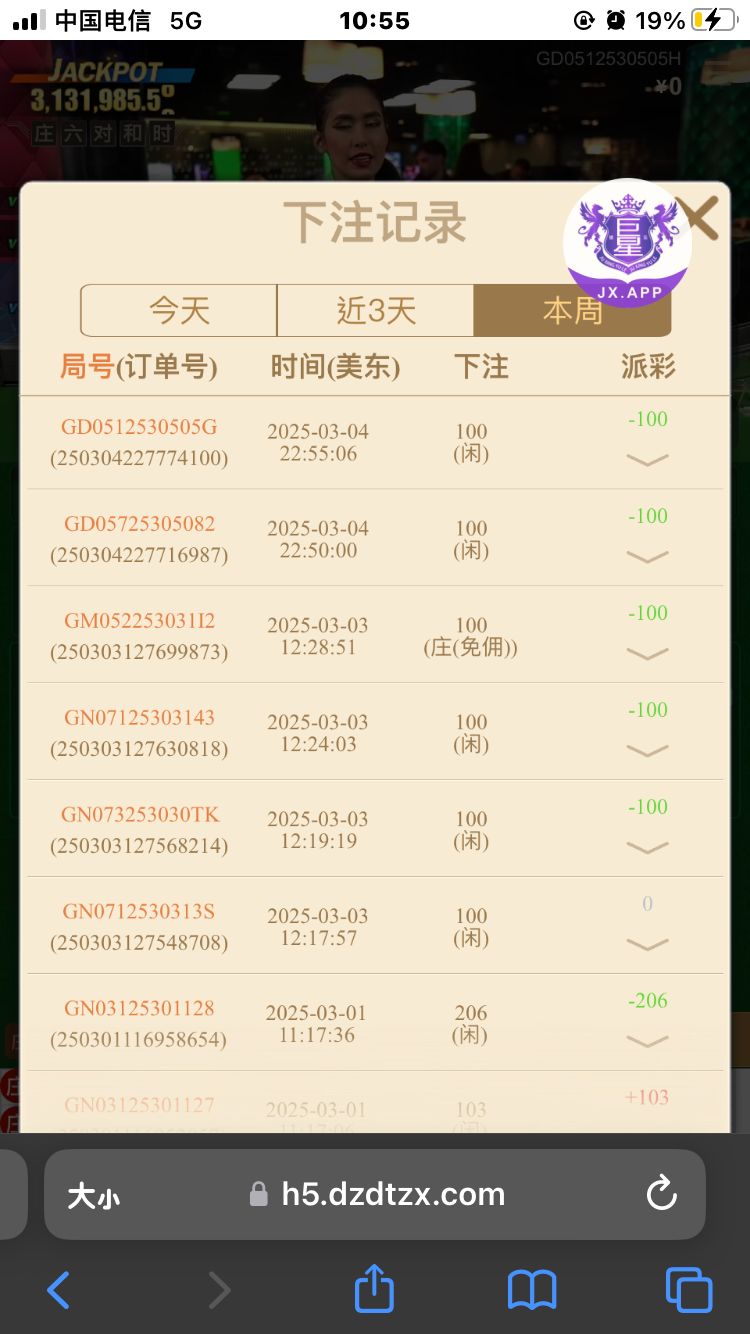Viewport: 750px width, 1334px height.
Task: Go back in Safari
Action: 58,1290
